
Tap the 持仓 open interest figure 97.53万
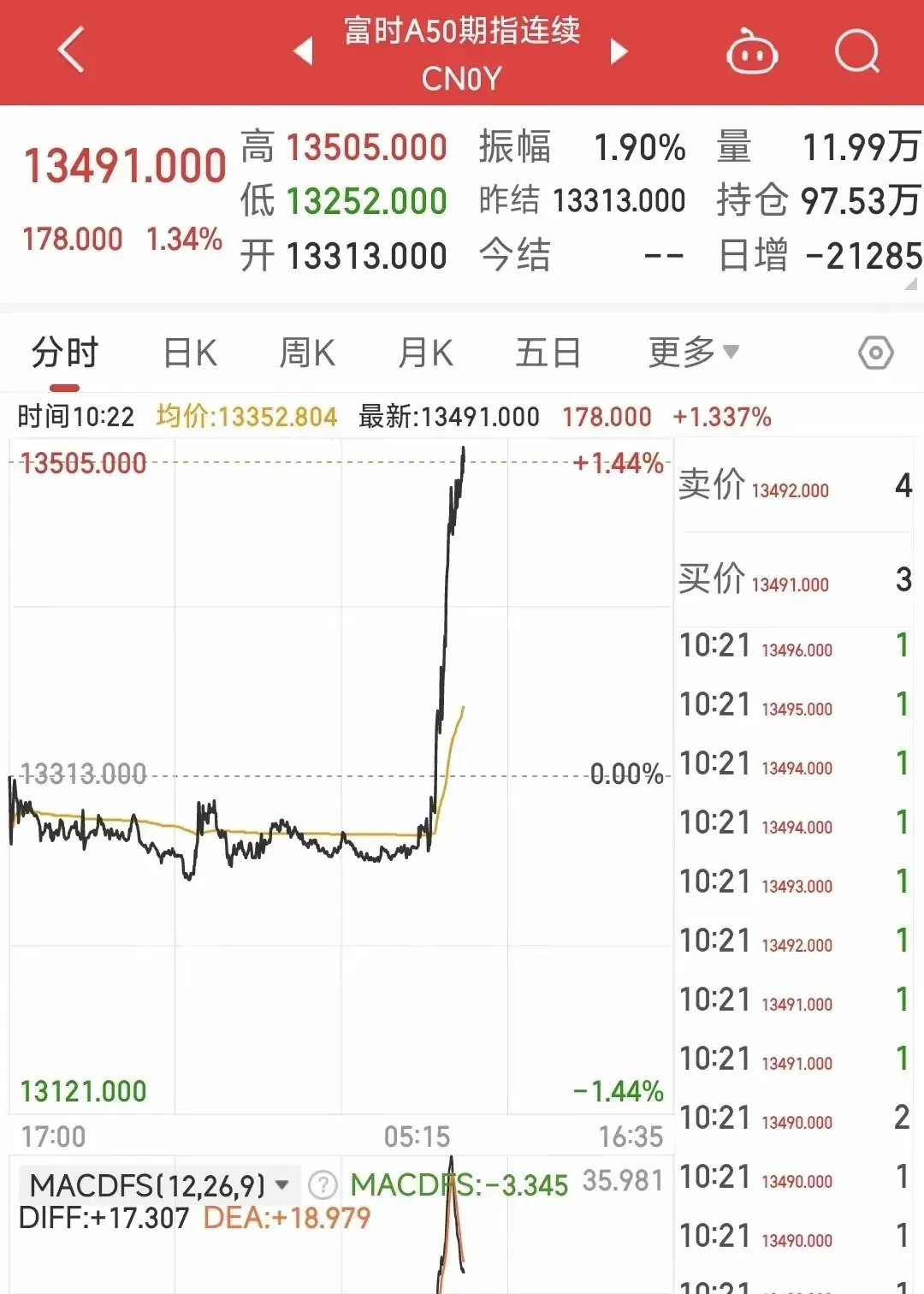pyautogui.click(x=863, y=199)
